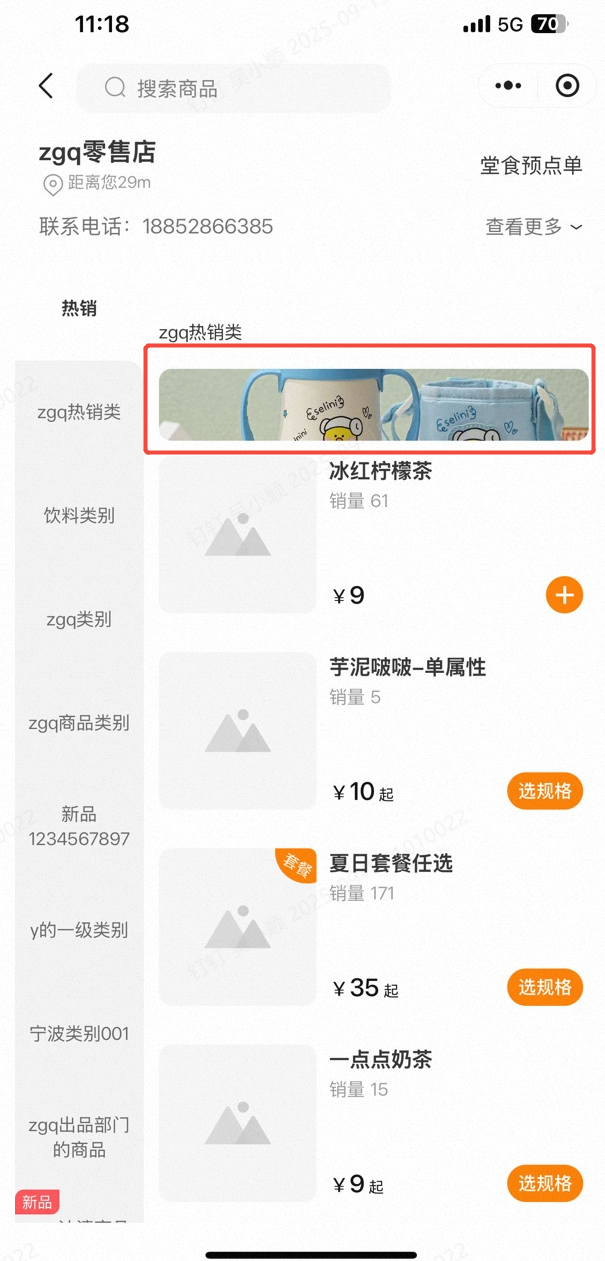Choose specs for 芋泥啵啵-单属性
Viewport: 605px width, 1261px height.
[x=545, y=791]
